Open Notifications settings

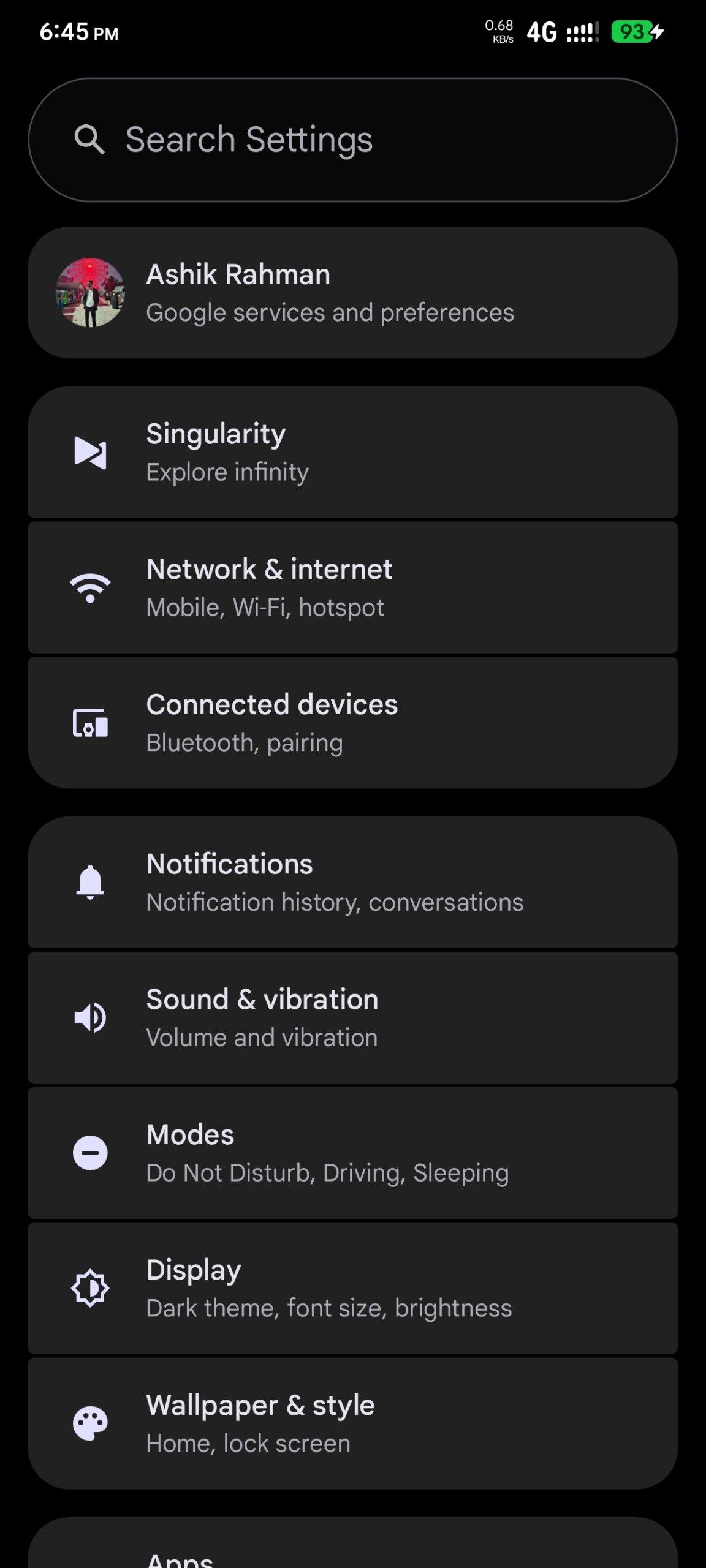[x=352, y=883]
